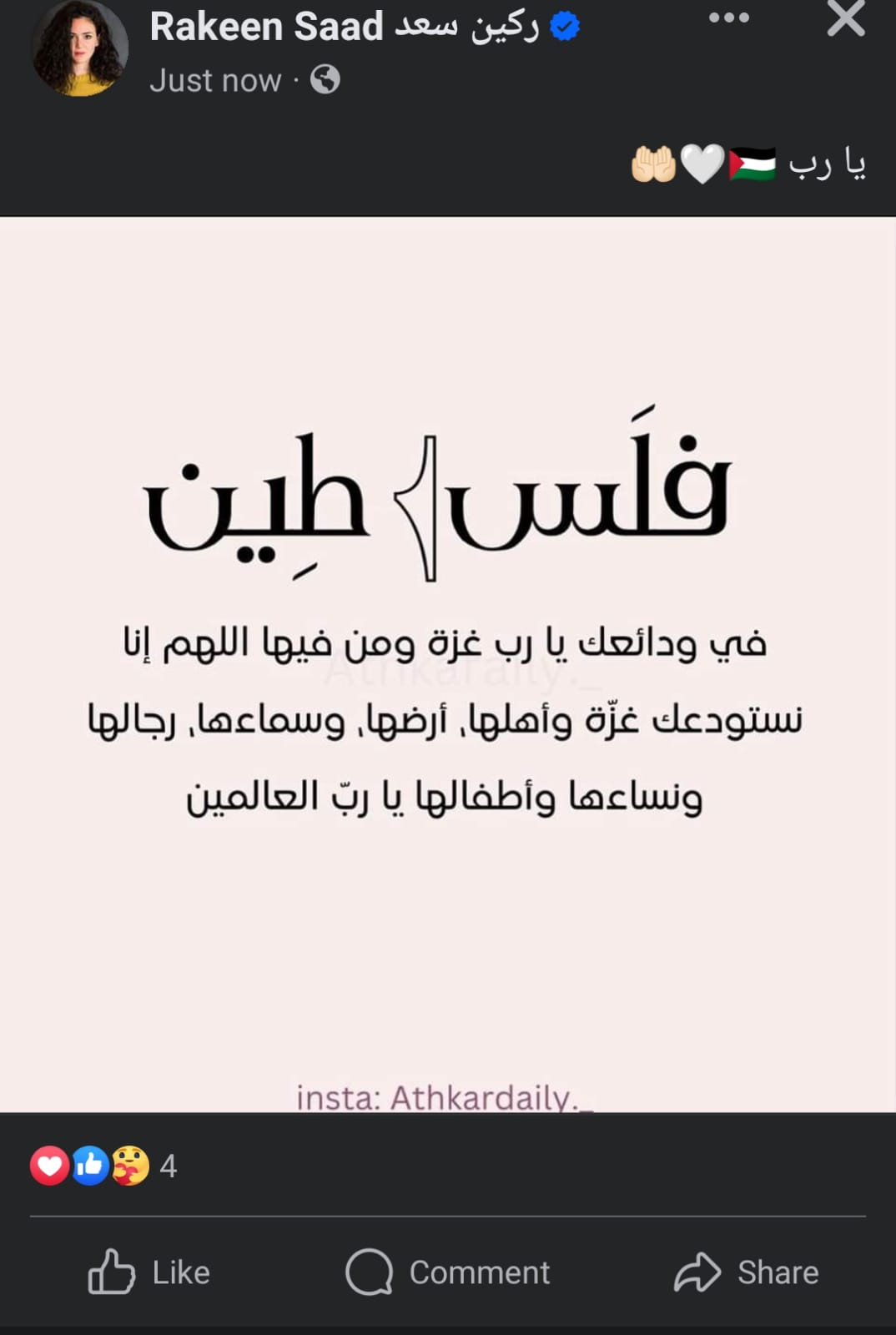Comment on this post
896x1335 pixels.
click(448, 1272)
